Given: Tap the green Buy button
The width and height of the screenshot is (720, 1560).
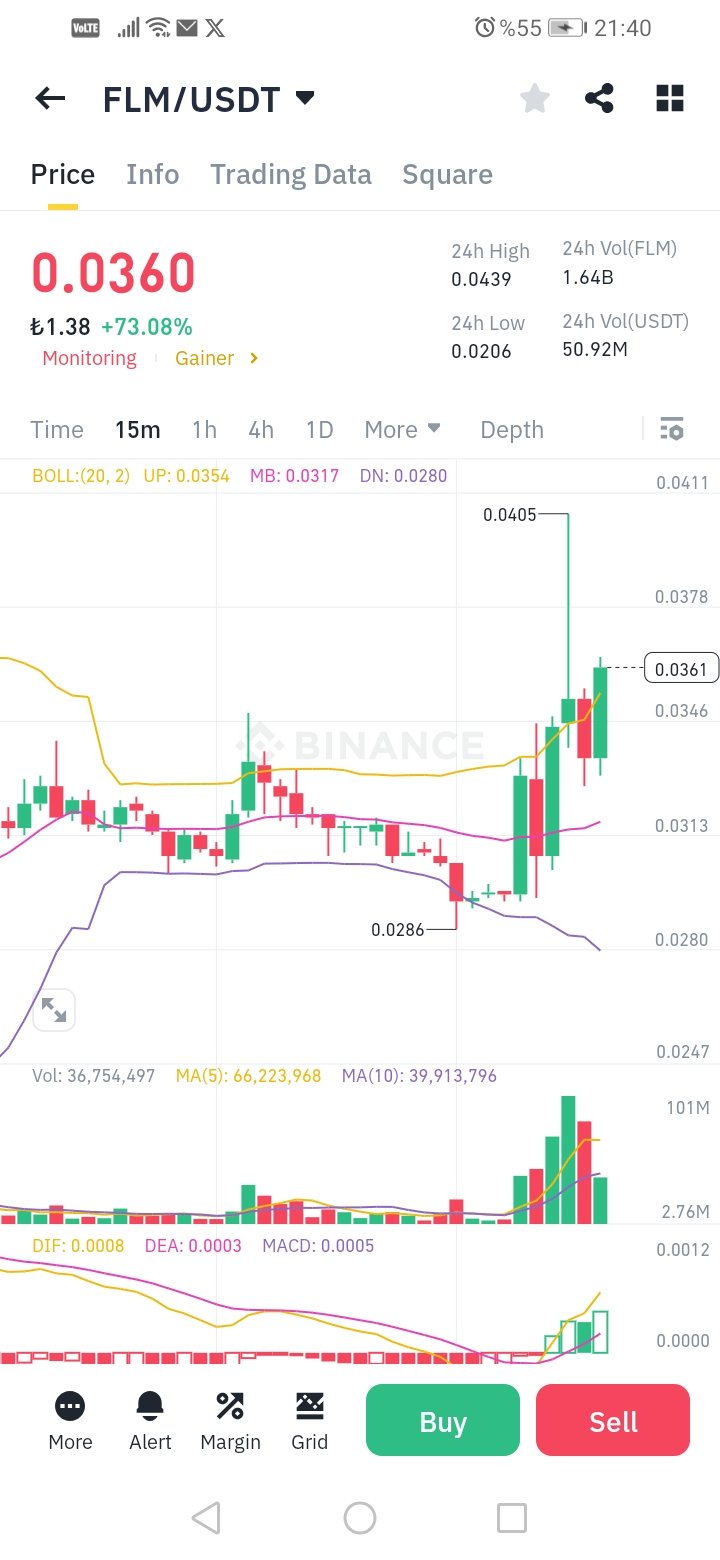Looking at the screenshot, I should pyautogui.click(x=443, y=1421).
